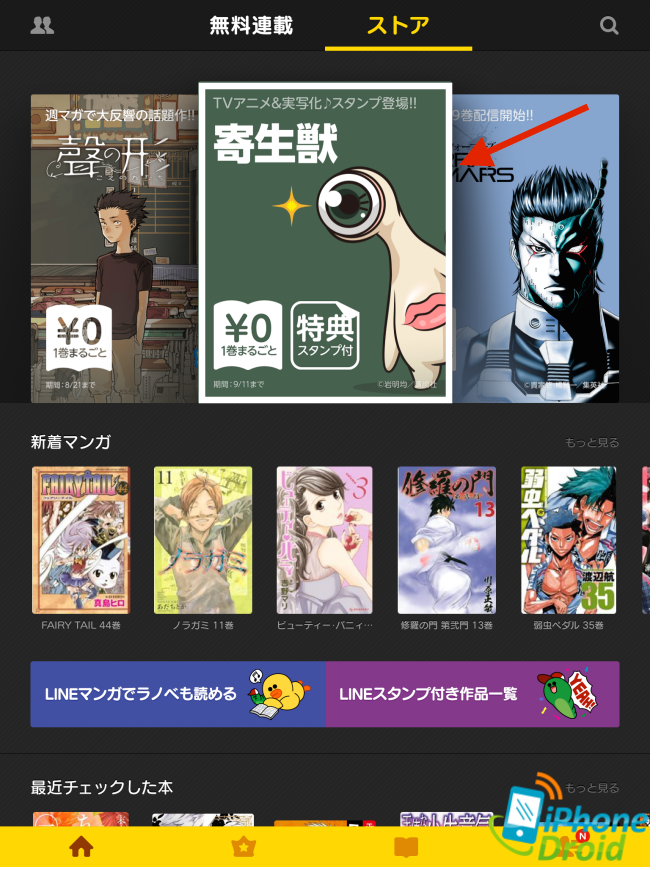This screenshot has width=656, height=870.
Task: Open the LINEマンガでラノベも読める banner
Action: 177,694
